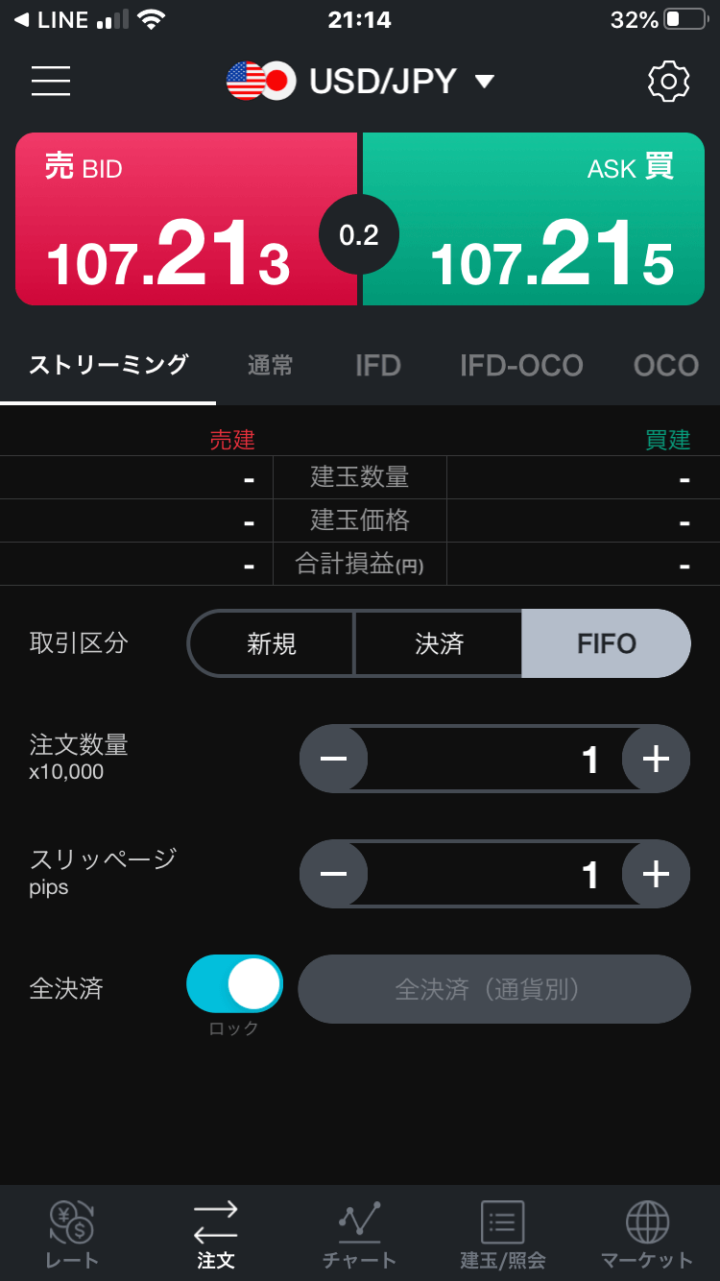Open the レート tab
Viewport: 720px width, 1281px height.
pos(72,1234)
